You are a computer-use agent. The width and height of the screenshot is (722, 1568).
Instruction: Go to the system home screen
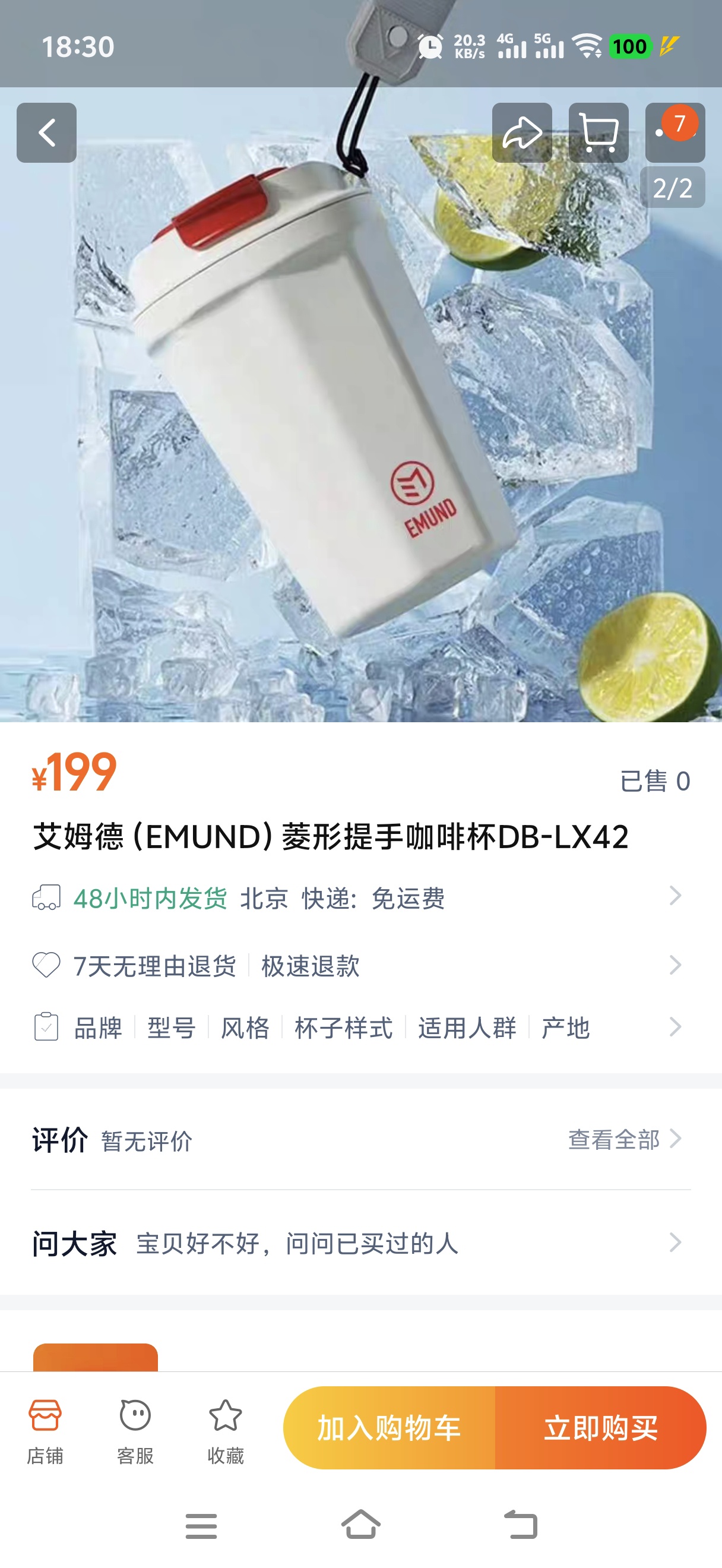tap(360, 1525)
